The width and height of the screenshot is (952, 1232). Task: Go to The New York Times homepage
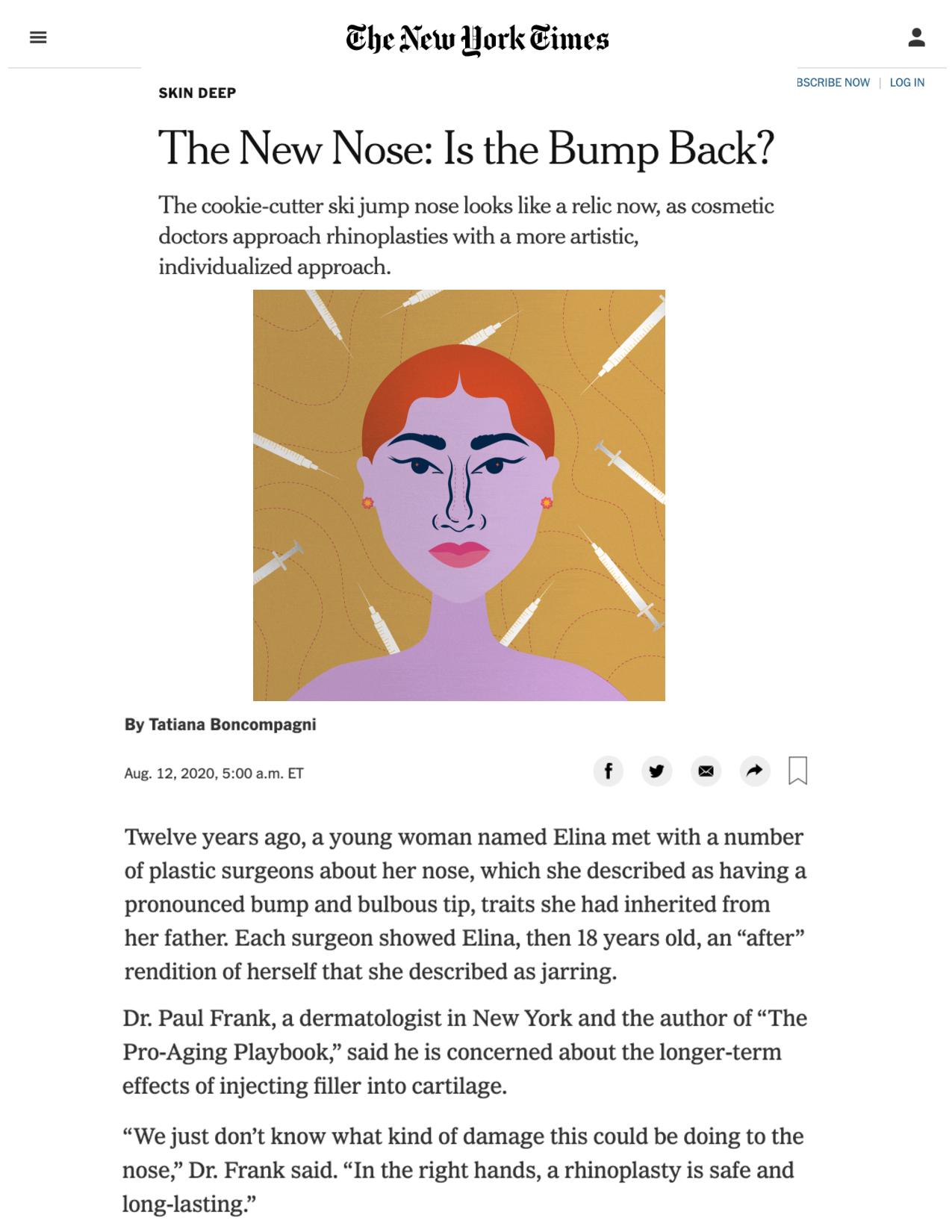477,39
